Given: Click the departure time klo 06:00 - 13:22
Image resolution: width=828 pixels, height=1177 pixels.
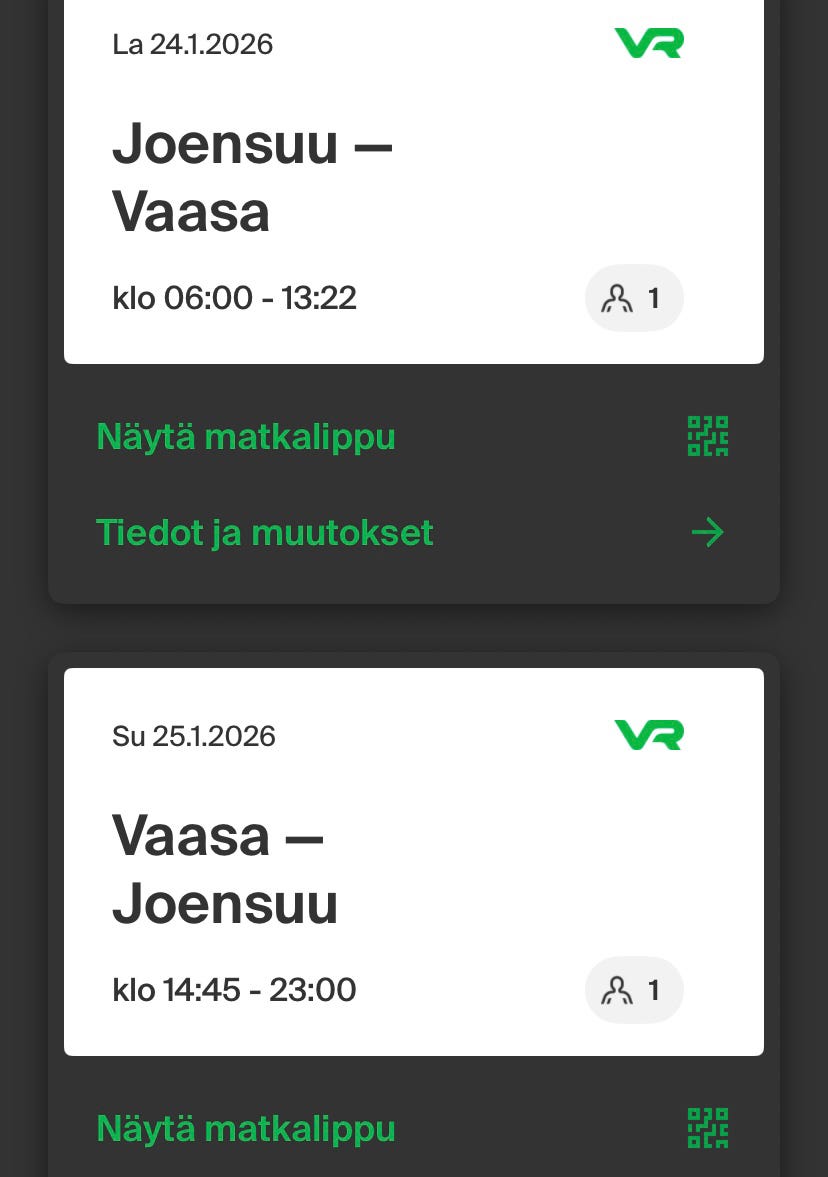Looking at the screenshot, I should 235,297.
